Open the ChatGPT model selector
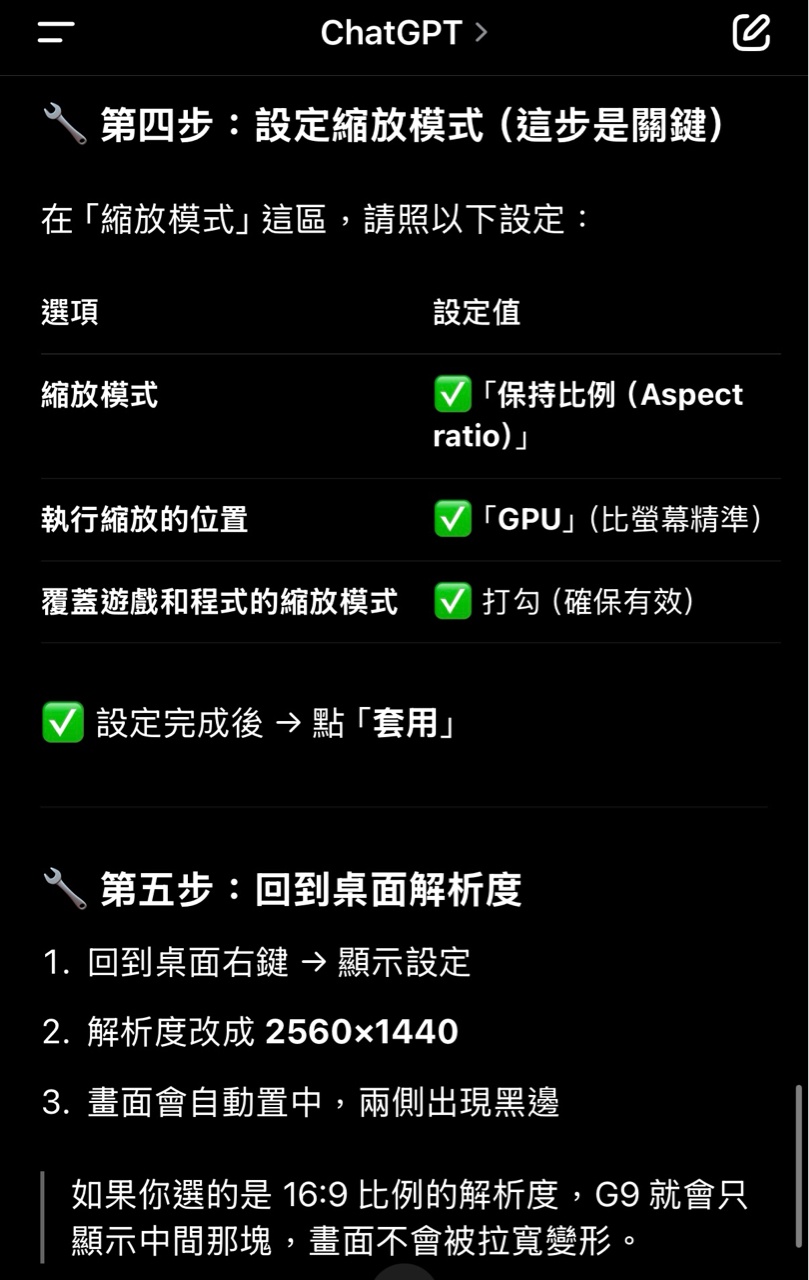Viewport: 809px width, 1280px height. 404,33
